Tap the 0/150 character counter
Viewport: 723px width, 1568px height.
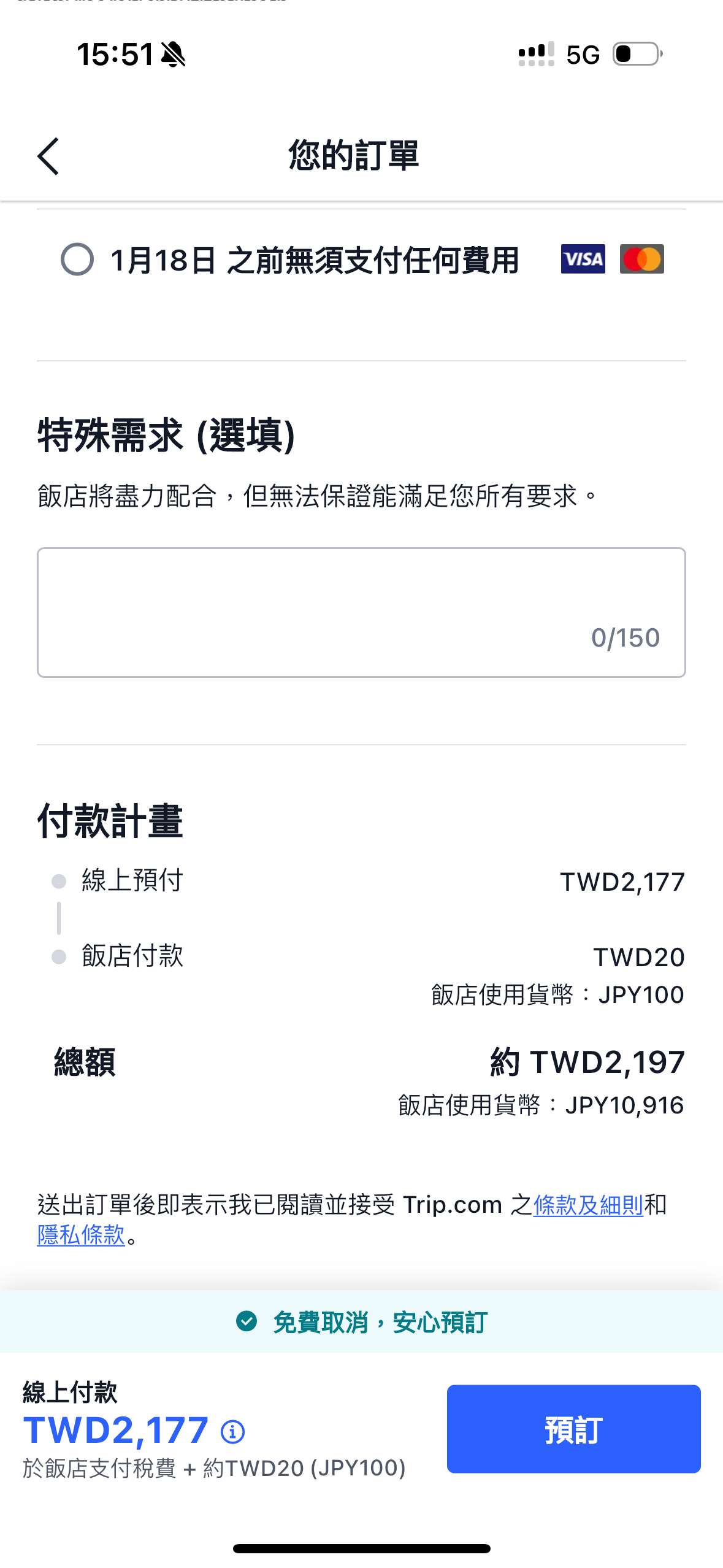click(x=624, y=637)
